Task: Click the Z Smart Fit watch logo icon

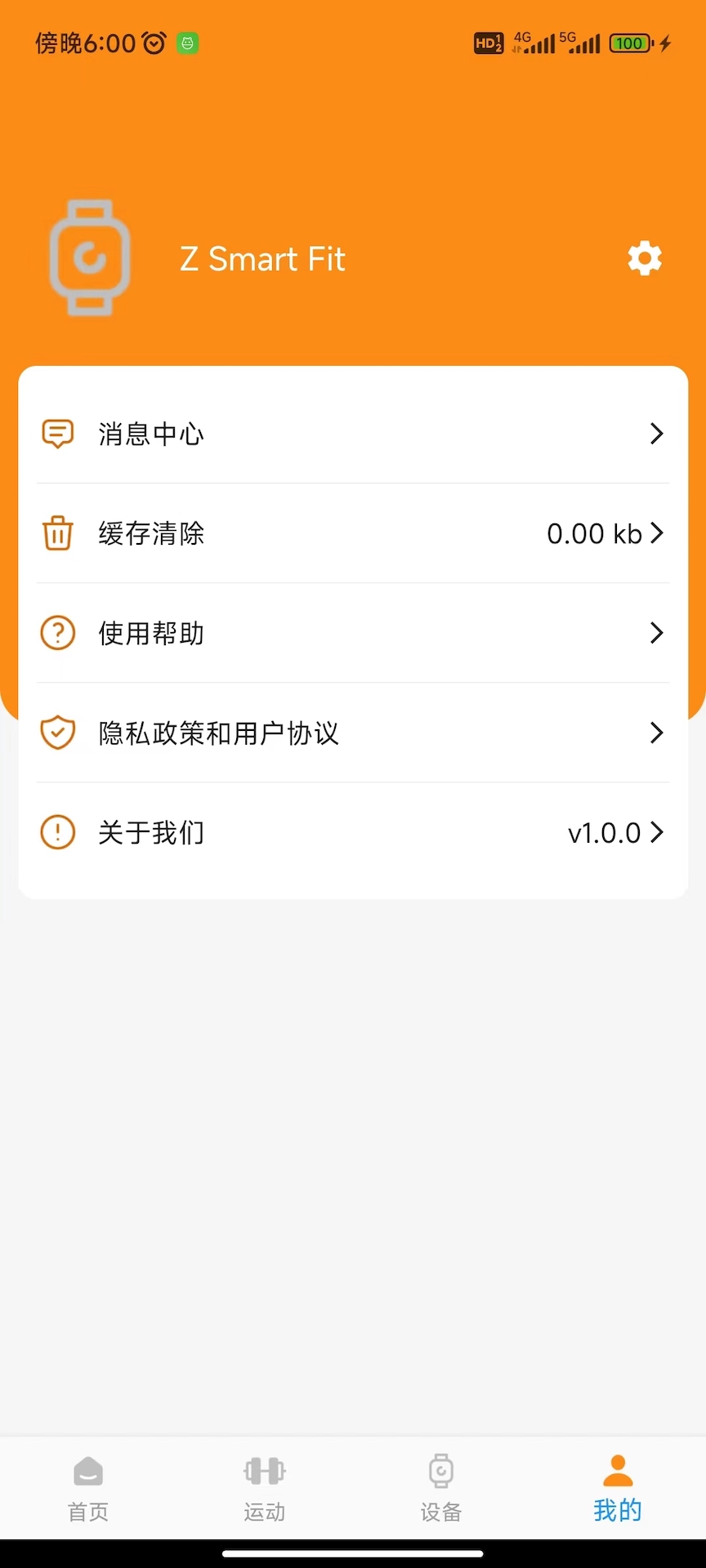Action: pyautogui.click(x=89, y=257)
